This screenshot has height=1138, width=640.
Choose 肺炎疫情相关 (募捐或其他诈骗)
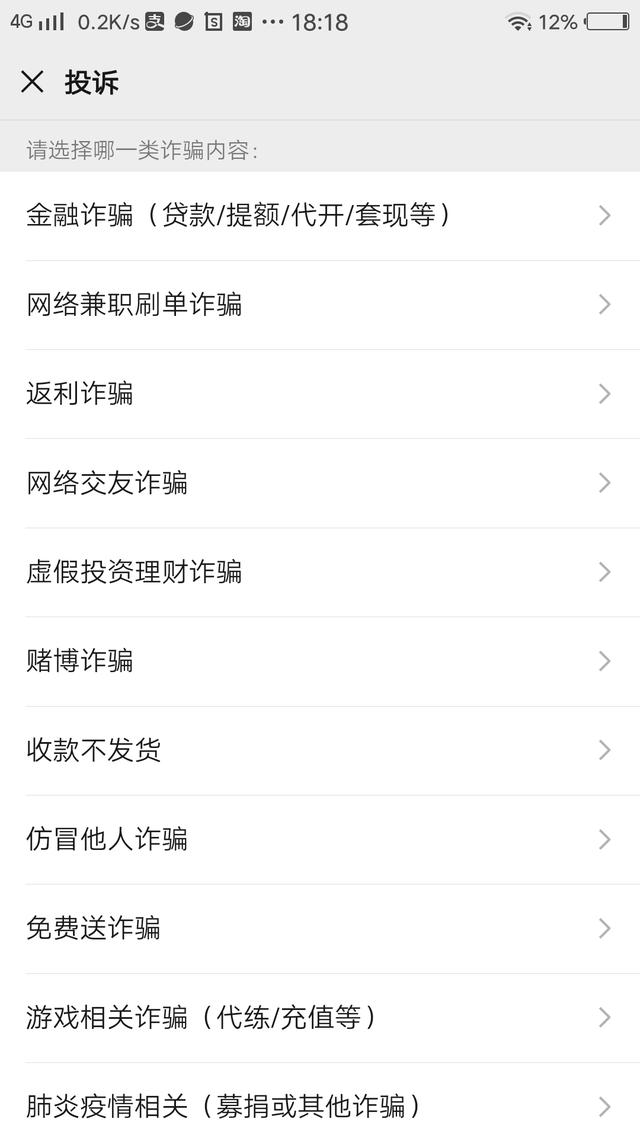[320, 1101]
